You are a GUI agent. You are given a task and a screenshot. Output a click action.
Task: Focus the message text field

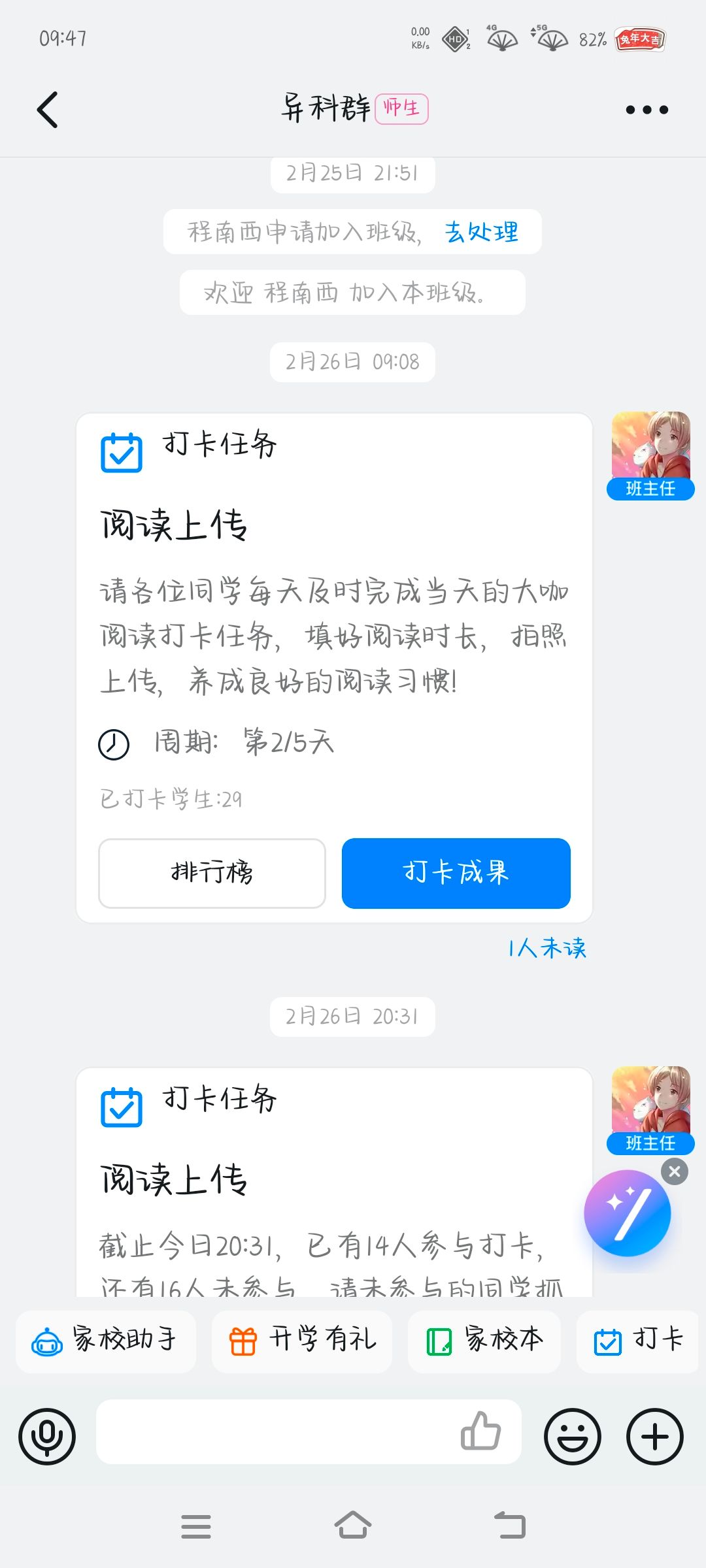275,1431
